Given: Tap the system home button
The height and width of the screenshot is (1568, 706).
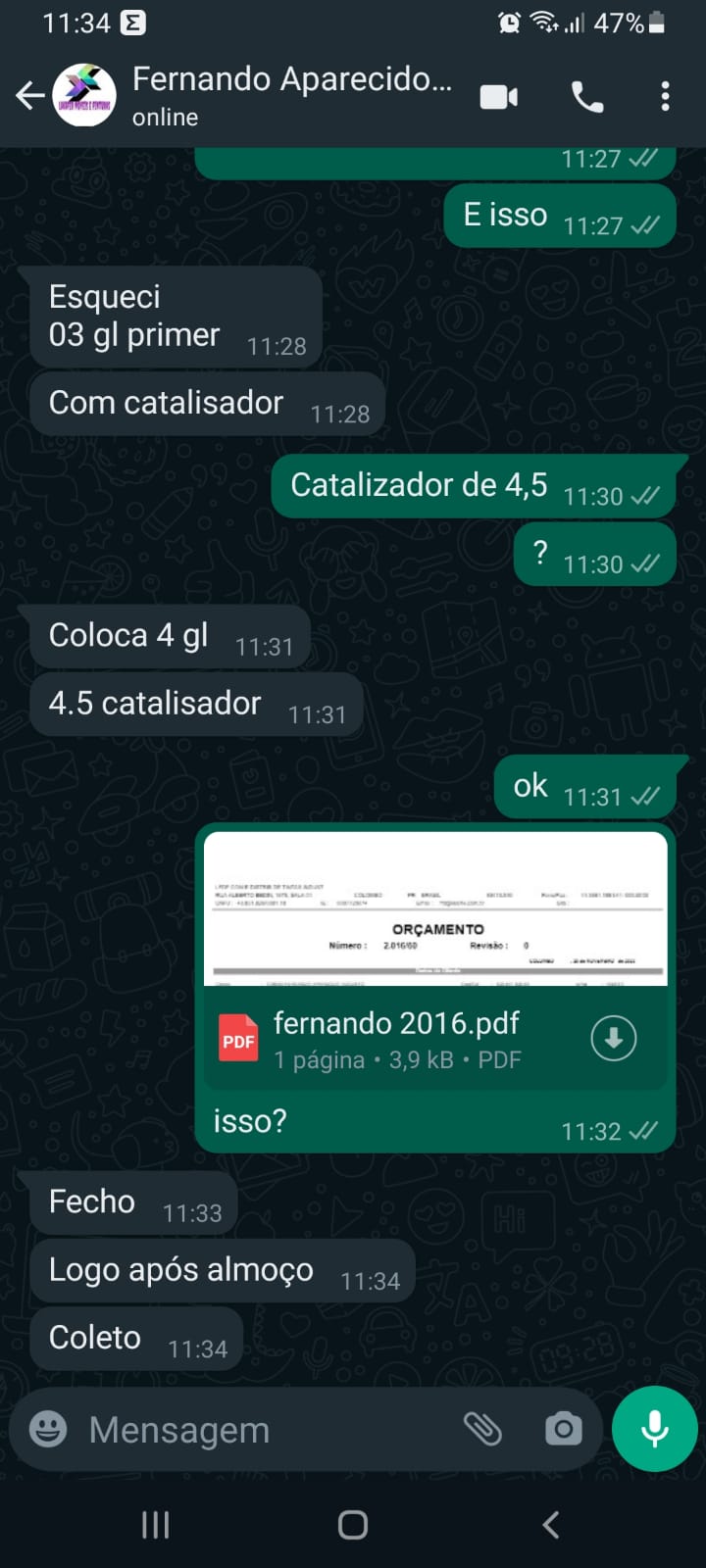Looking at the screenshot, I should click(x=353, y=1524).
